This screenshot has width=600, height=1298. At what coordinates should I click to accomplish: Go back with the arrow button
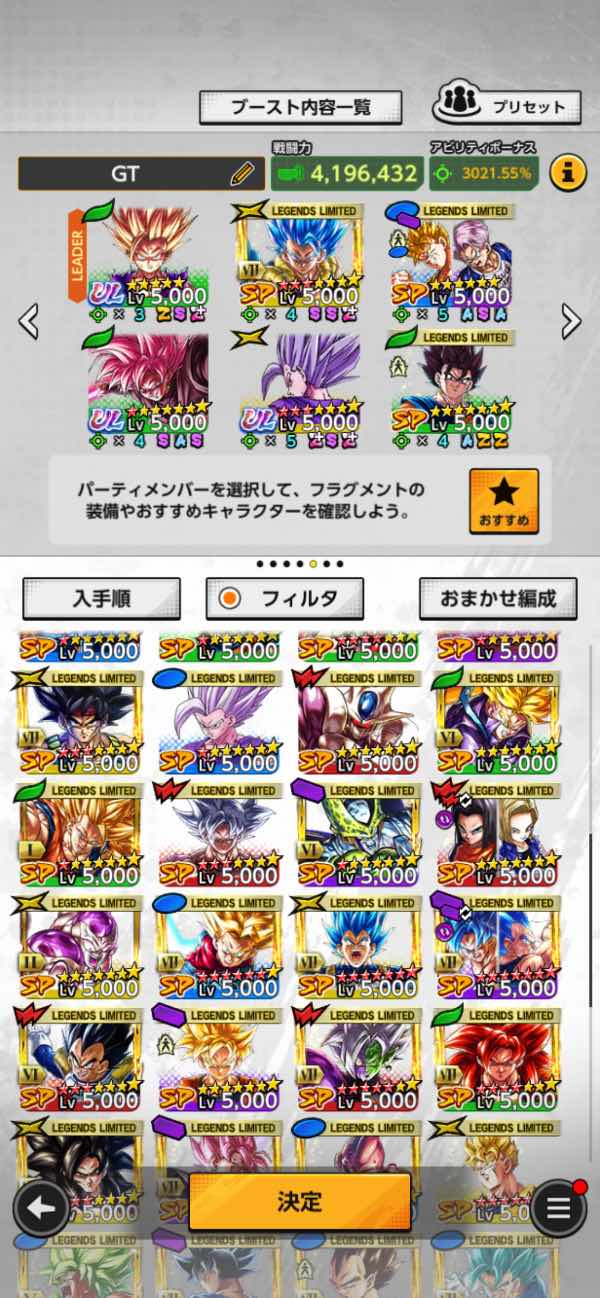point(41,1208)
